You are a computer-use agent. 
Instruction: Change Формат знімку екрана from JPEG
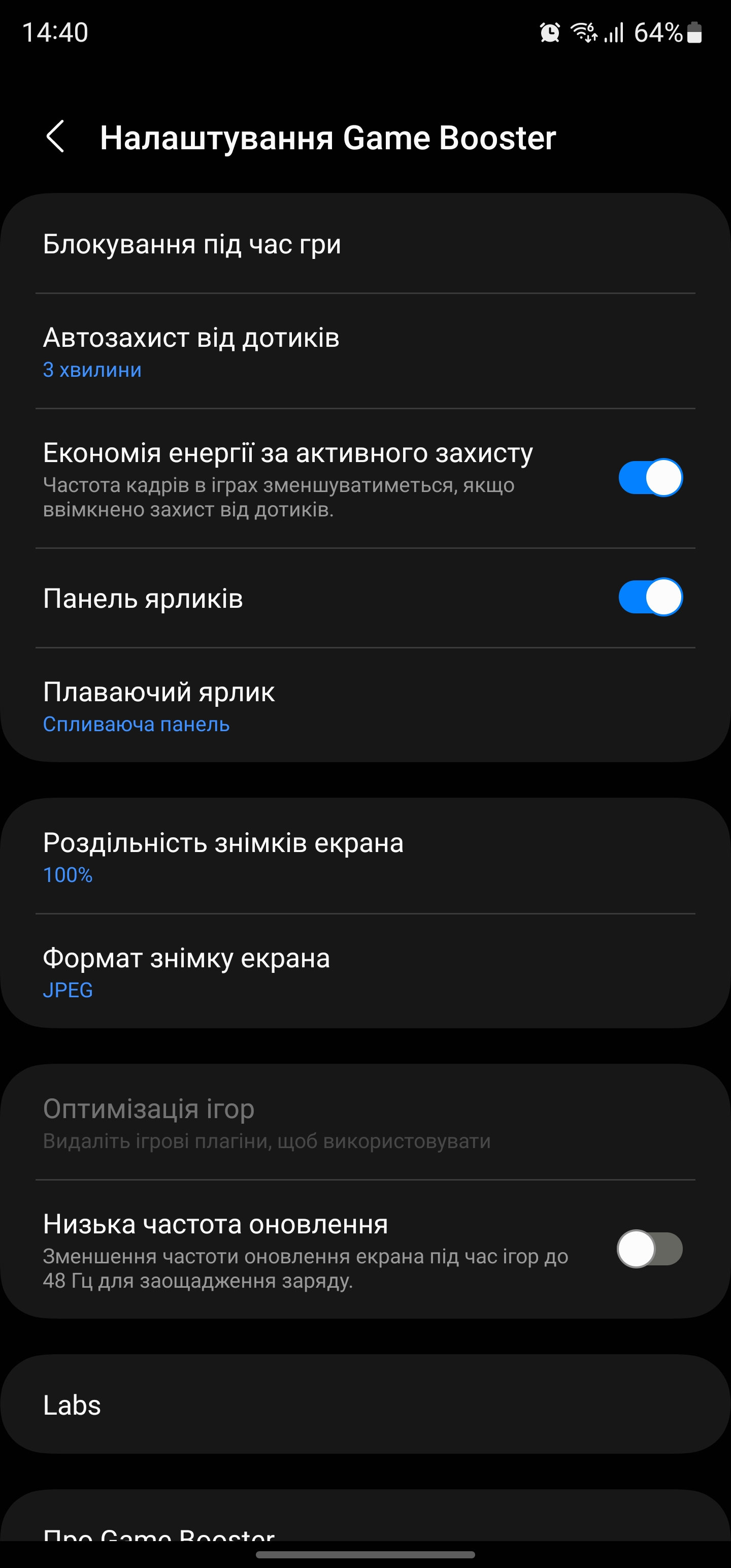tap(365, 971)
